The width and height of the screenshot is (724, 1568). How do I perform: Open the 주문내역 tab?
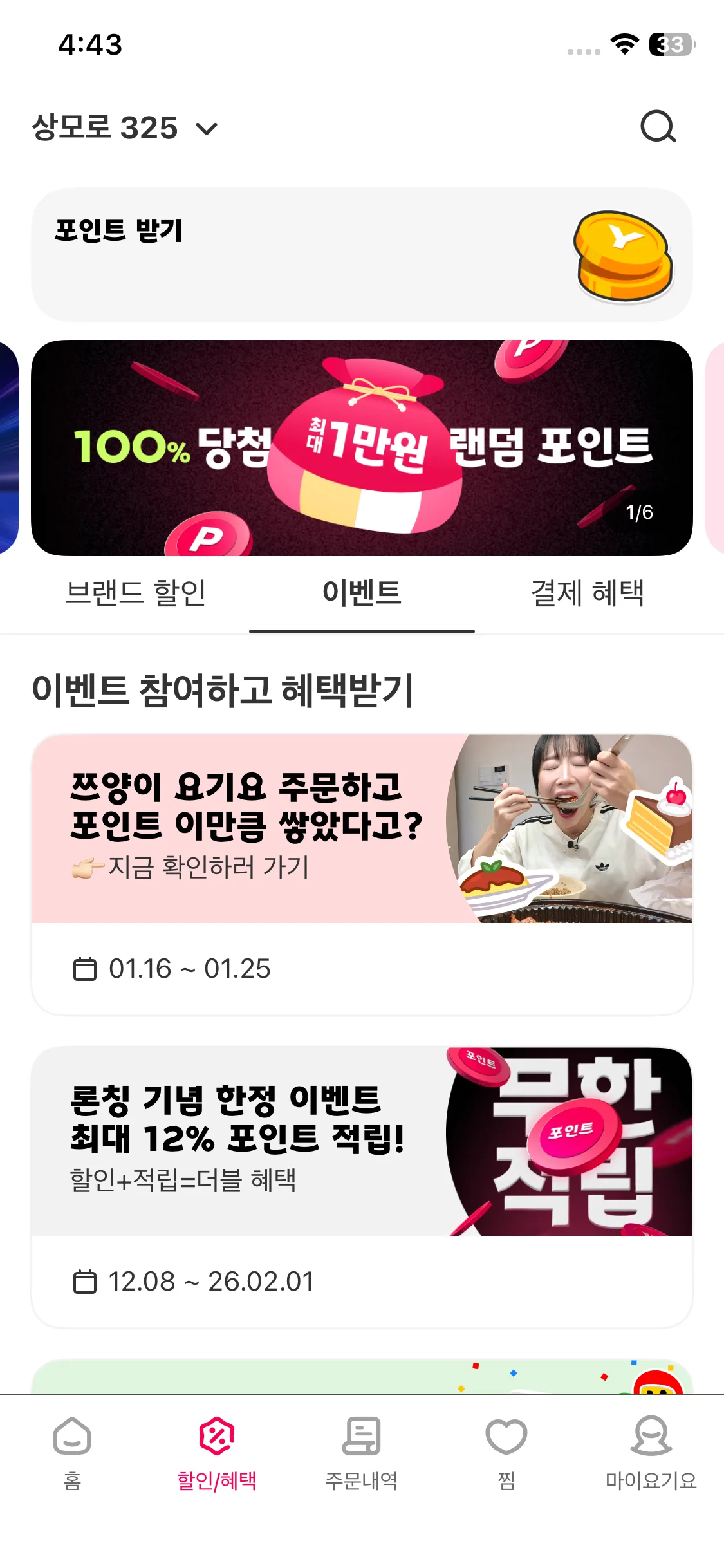pos(362,1453)
